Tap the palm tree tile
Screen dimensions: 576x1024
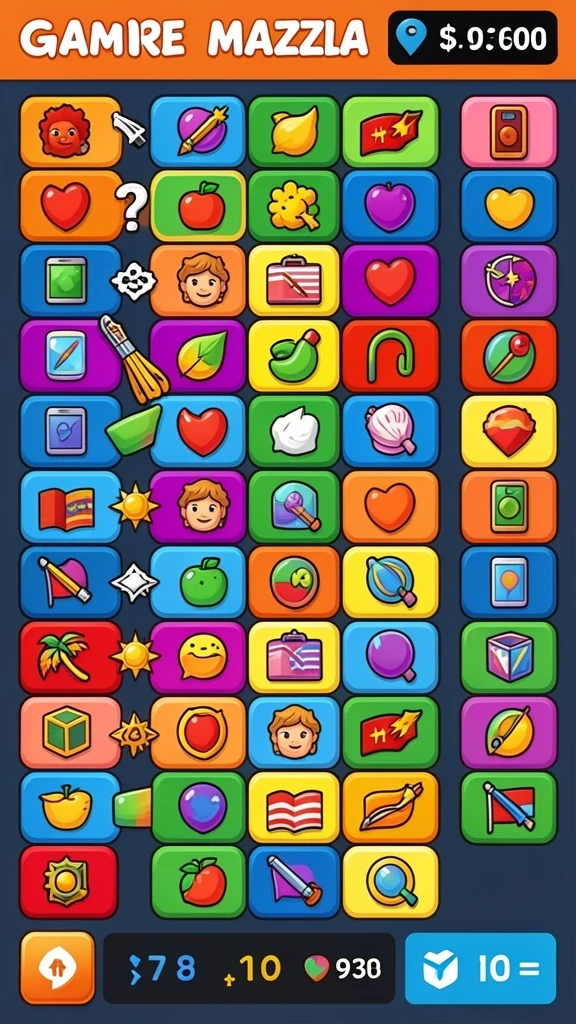[x=71, y=657]
